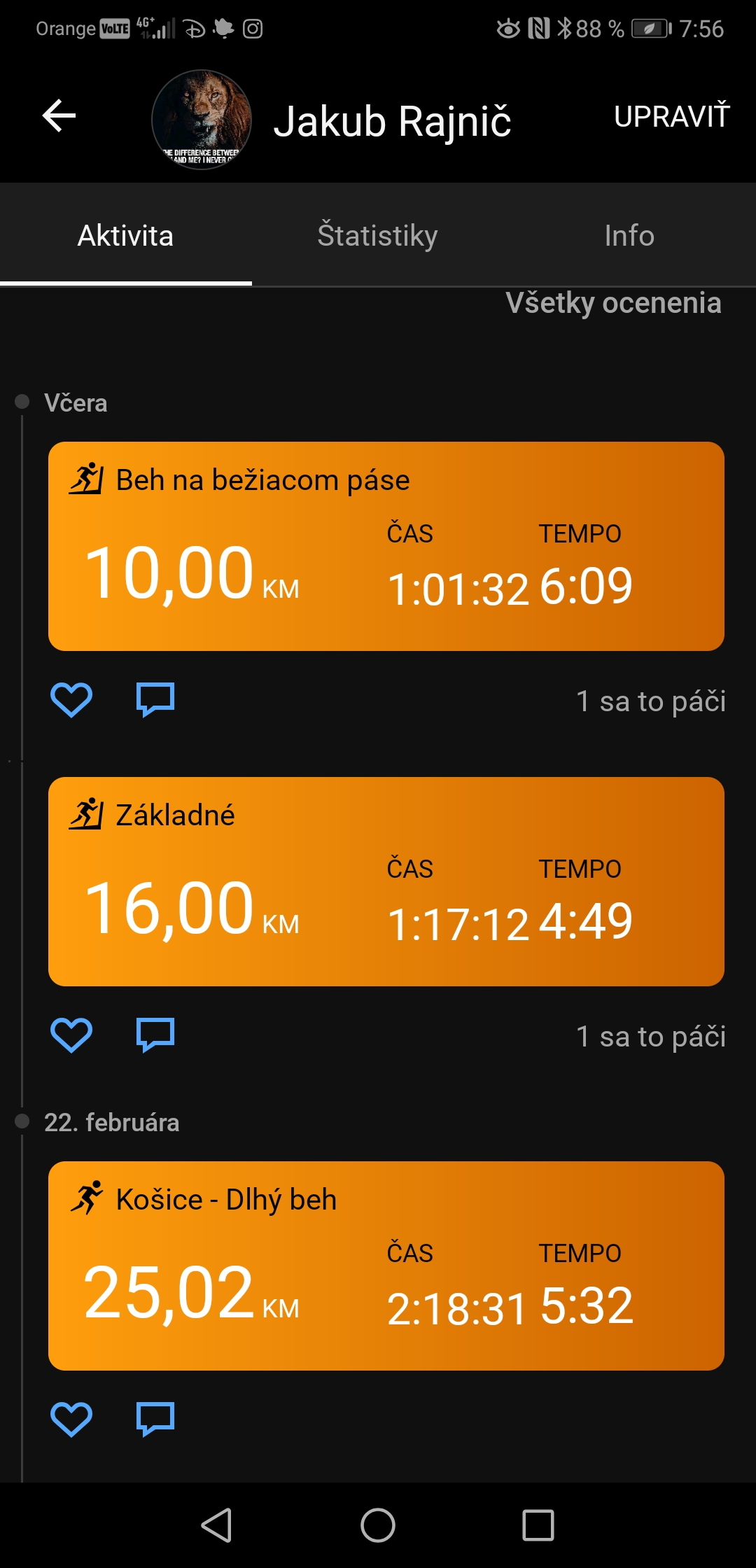The width and height of the screenshot is (756, 1568).
Task: Like the Košice - Dlhý beh activity
Action: coord(71,1419)
